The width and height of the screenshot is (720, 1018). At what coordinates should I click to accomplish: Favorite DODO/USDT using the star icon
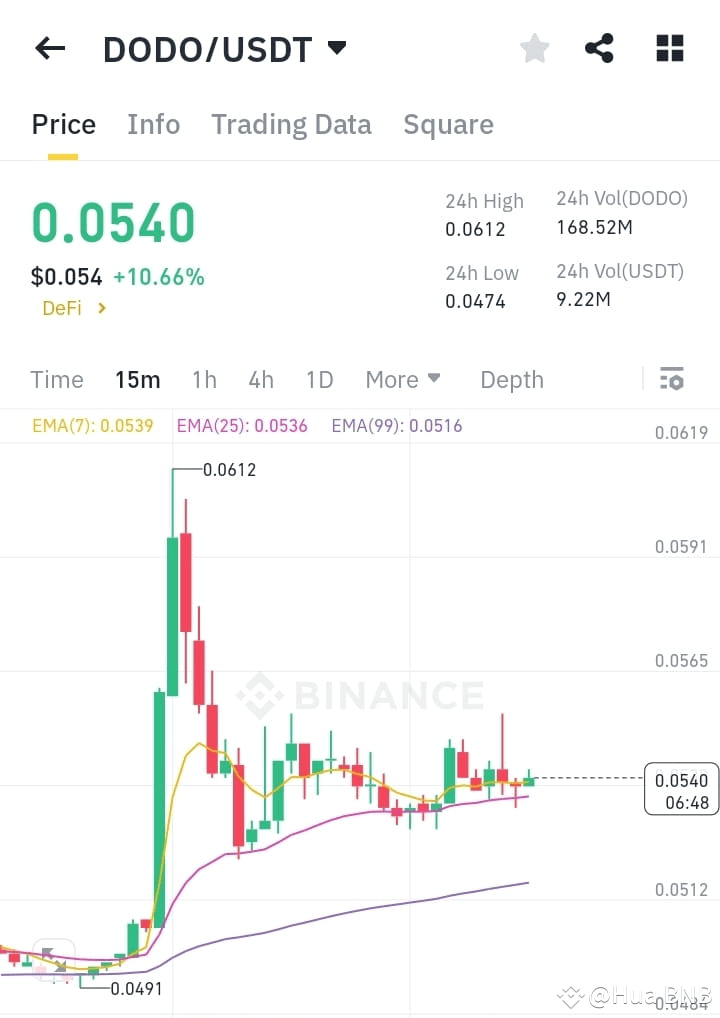tap(534, 48)
